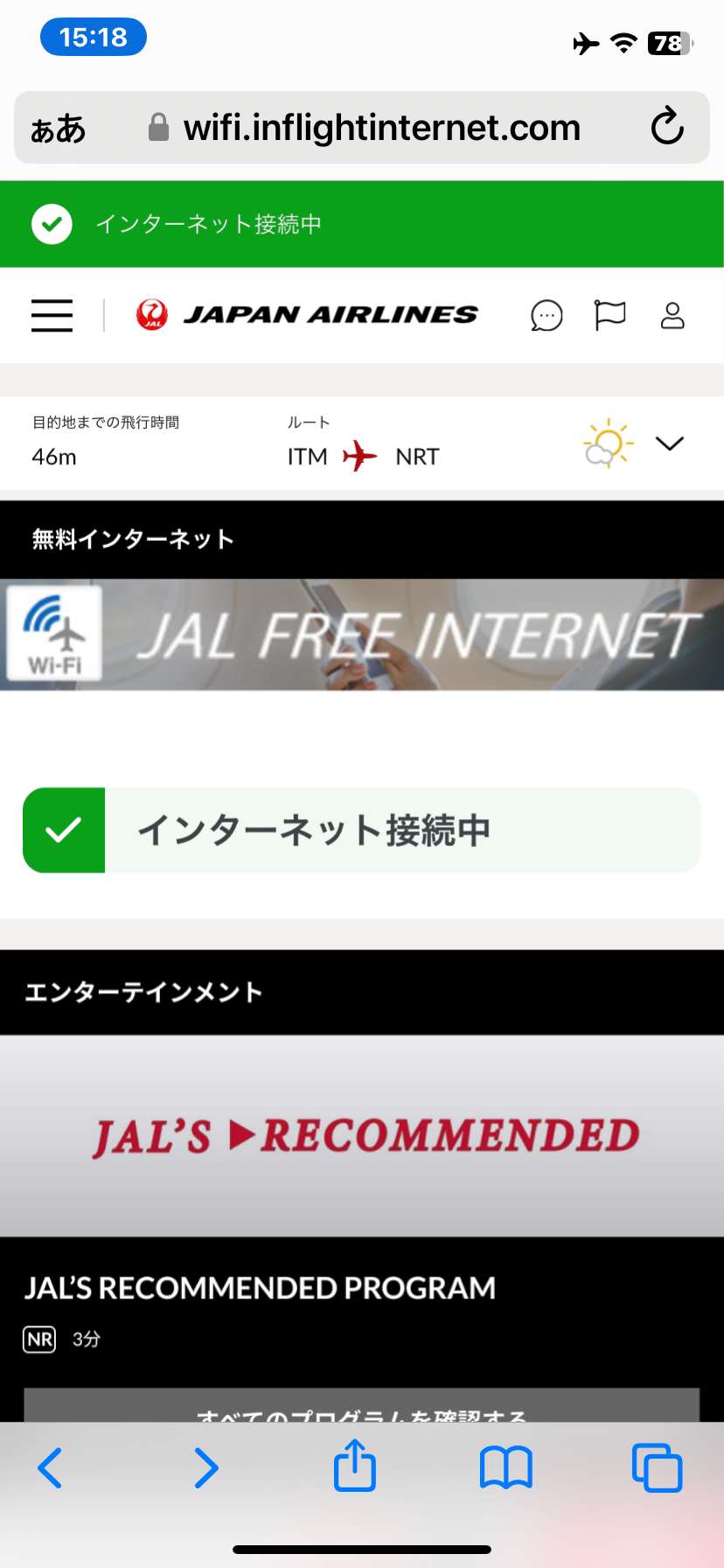Tap the すべてのプログラムを確認する button
The width and height of the screenshot is (724, 1568).
tap(362, 1405)
